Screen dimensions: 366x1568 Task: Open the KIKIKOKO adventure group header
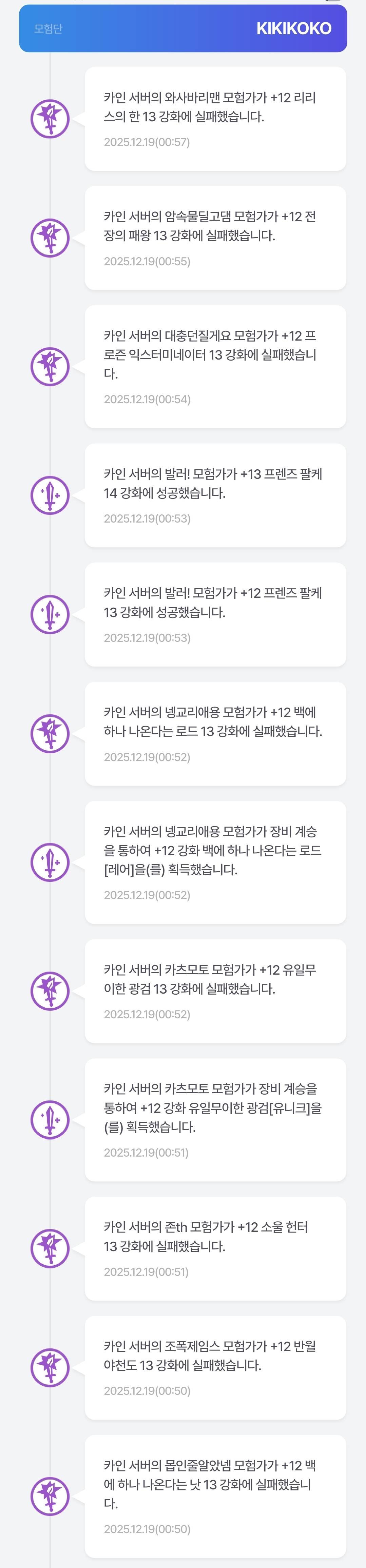183,28
